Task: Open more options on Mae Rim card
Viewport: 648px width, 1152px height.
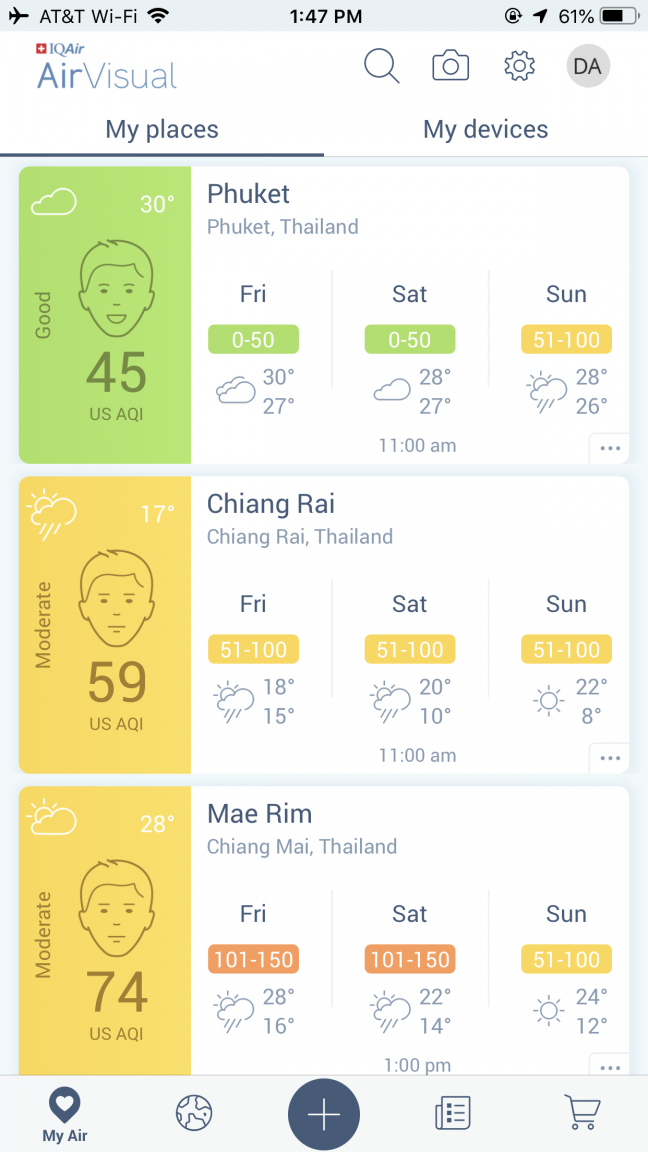Action: 610,1066
